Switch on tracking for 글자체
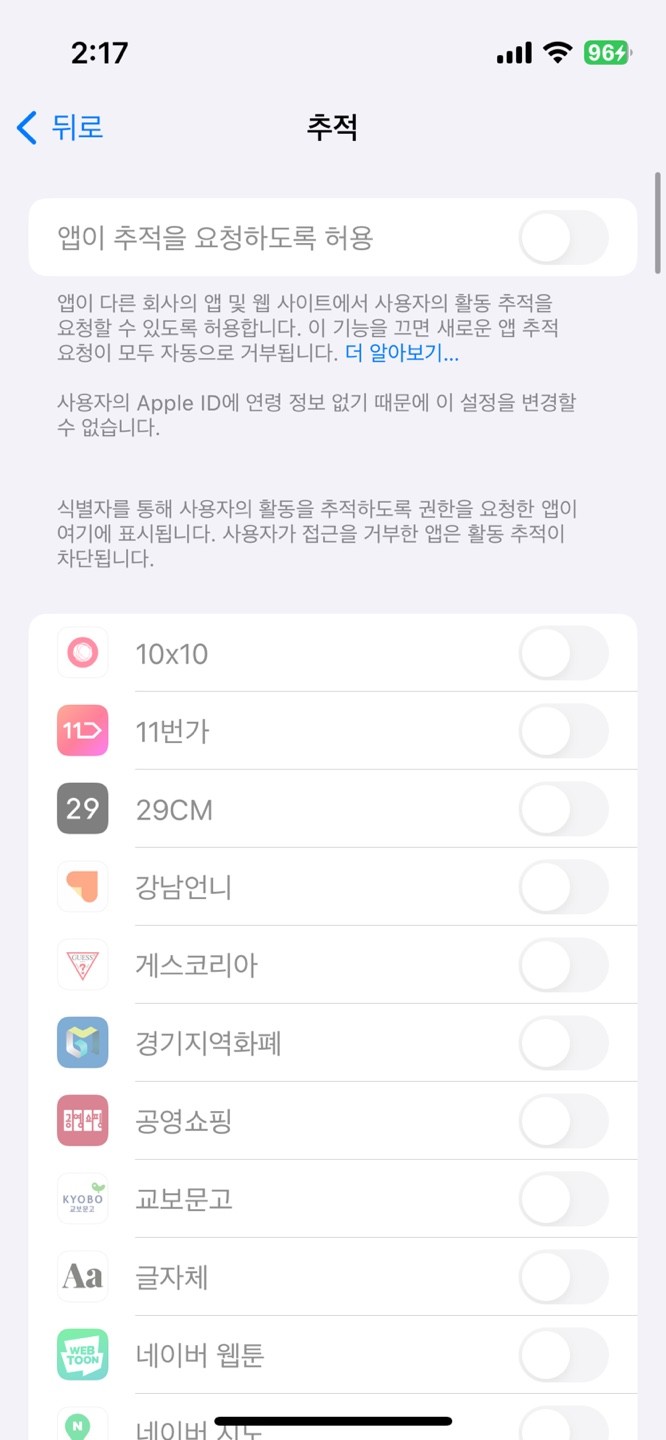Viewport: 666px width, 1440px height. point(563,1277)
